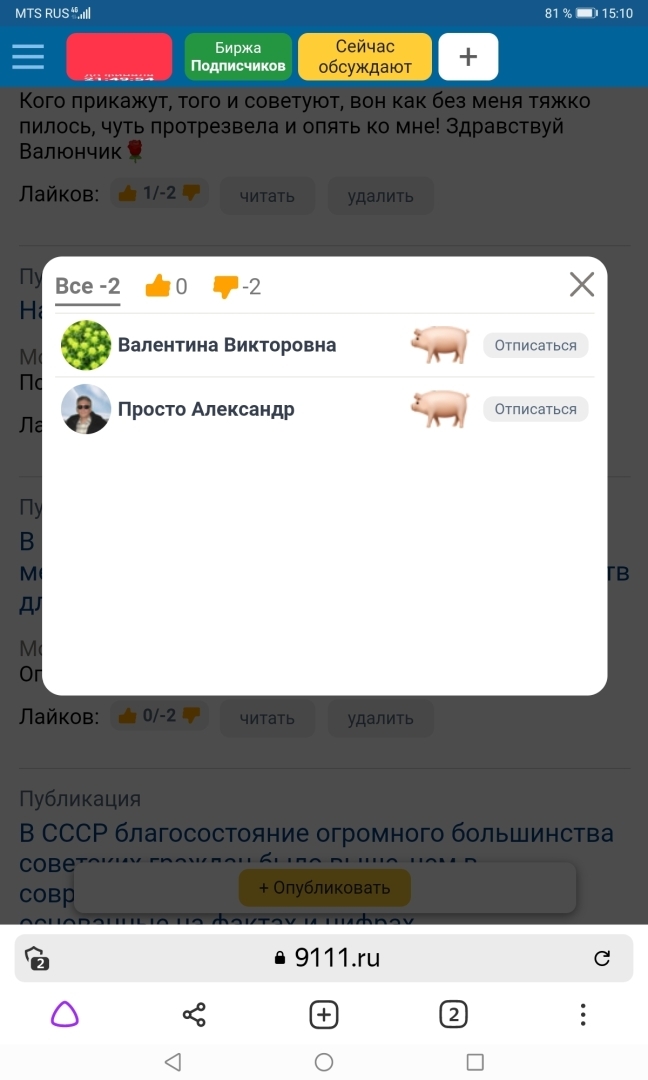This screenshot has height=1080, width=648.
Task: Open Просто Александр's profile
Action: tap(205, 409)
